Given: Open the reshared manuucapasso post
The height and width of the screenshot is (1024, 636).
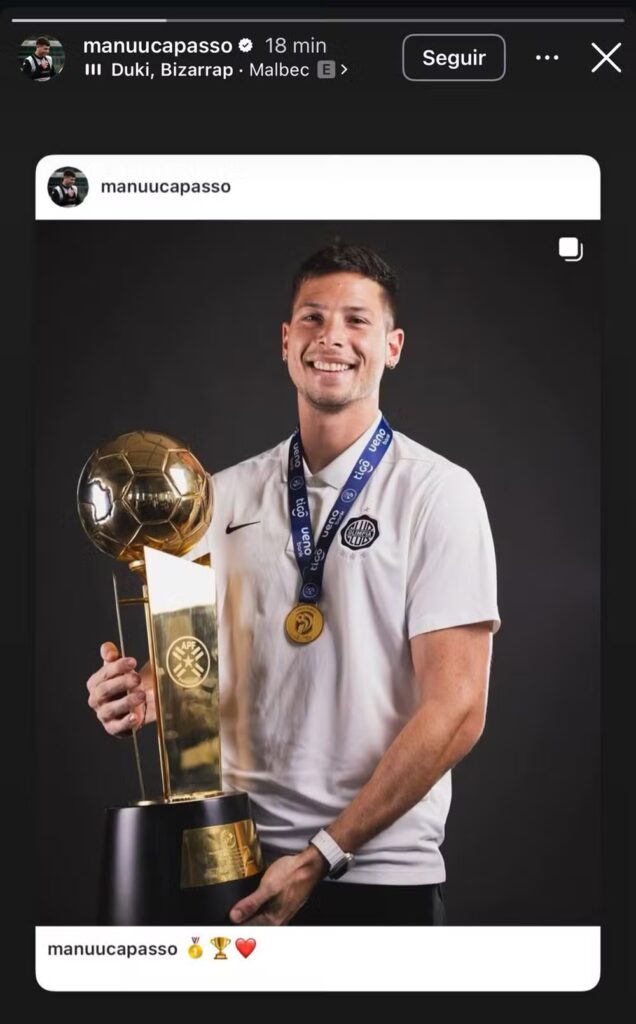Looking at the screenshot, I should pyautogui.click(x=318, y=570).
